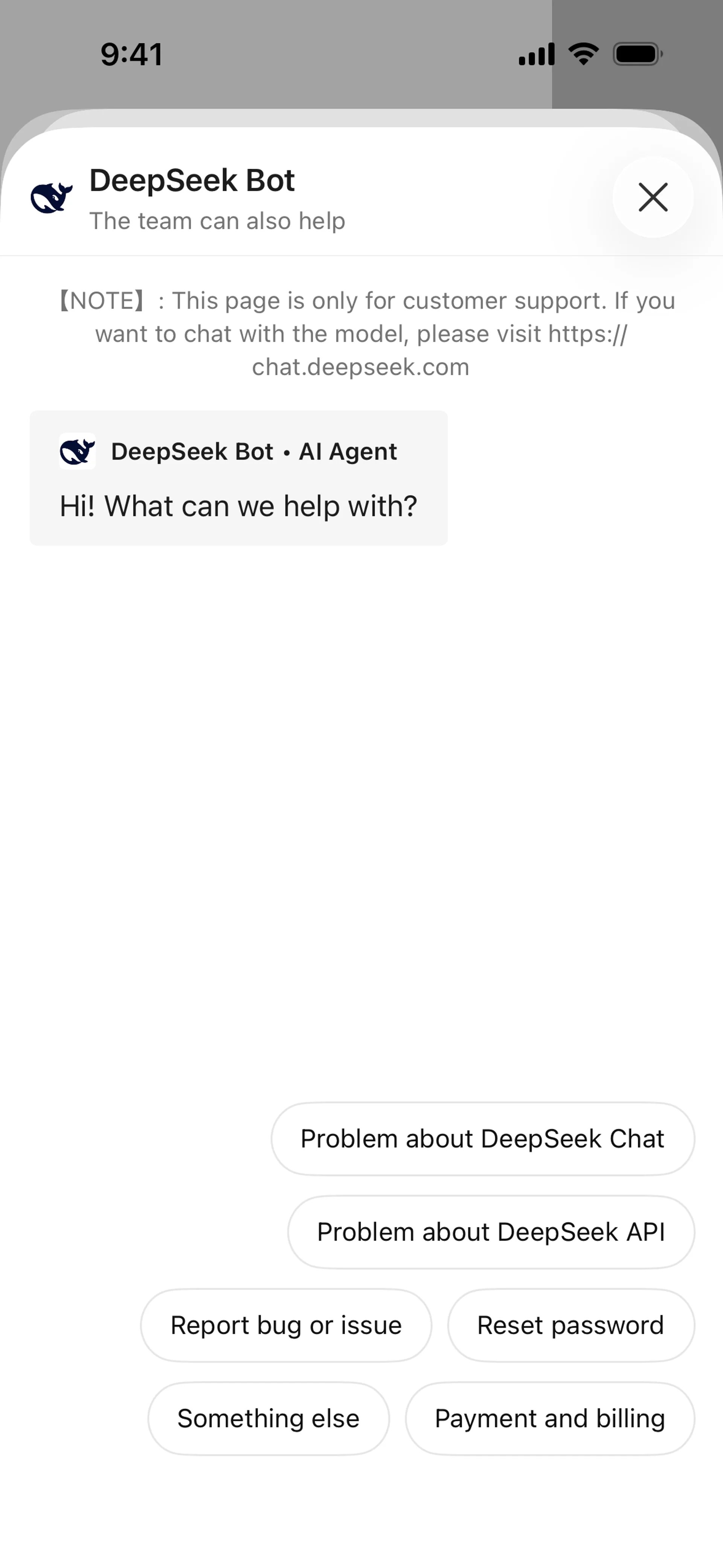Select Problem about DeepSeek Chat
723x1568 pixels.
(483, 1139)
